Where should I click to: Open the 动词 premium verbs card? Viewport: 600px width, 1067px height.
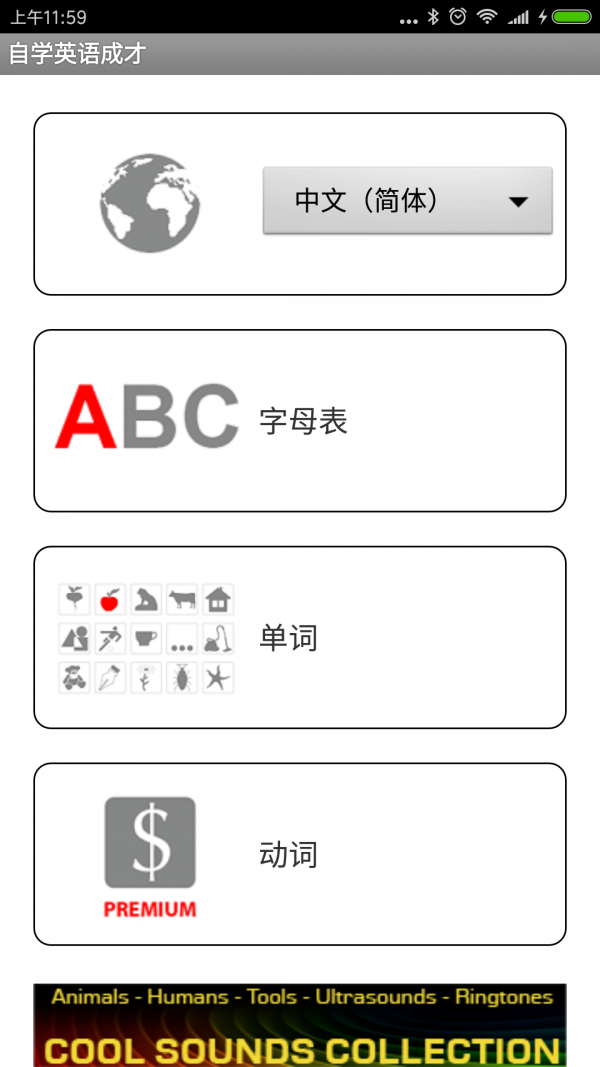tap(300, 854)
